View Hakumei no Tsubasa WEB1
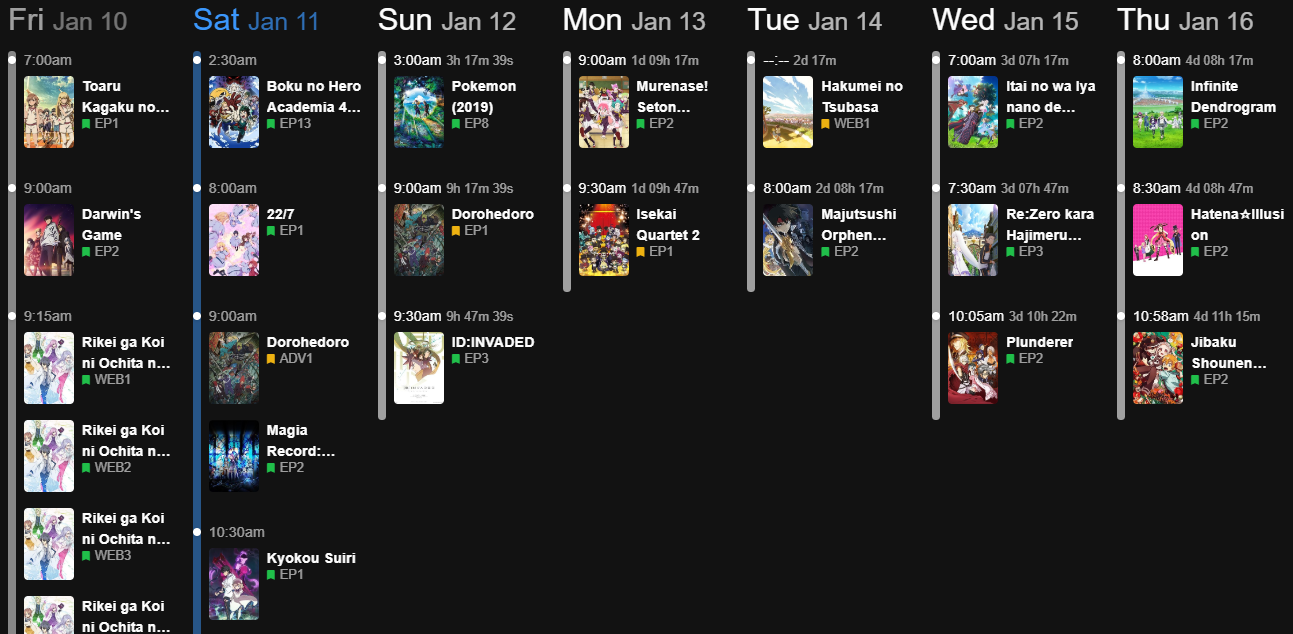Viewport: 1293px width, 634px height. click(x=838, y=112)
